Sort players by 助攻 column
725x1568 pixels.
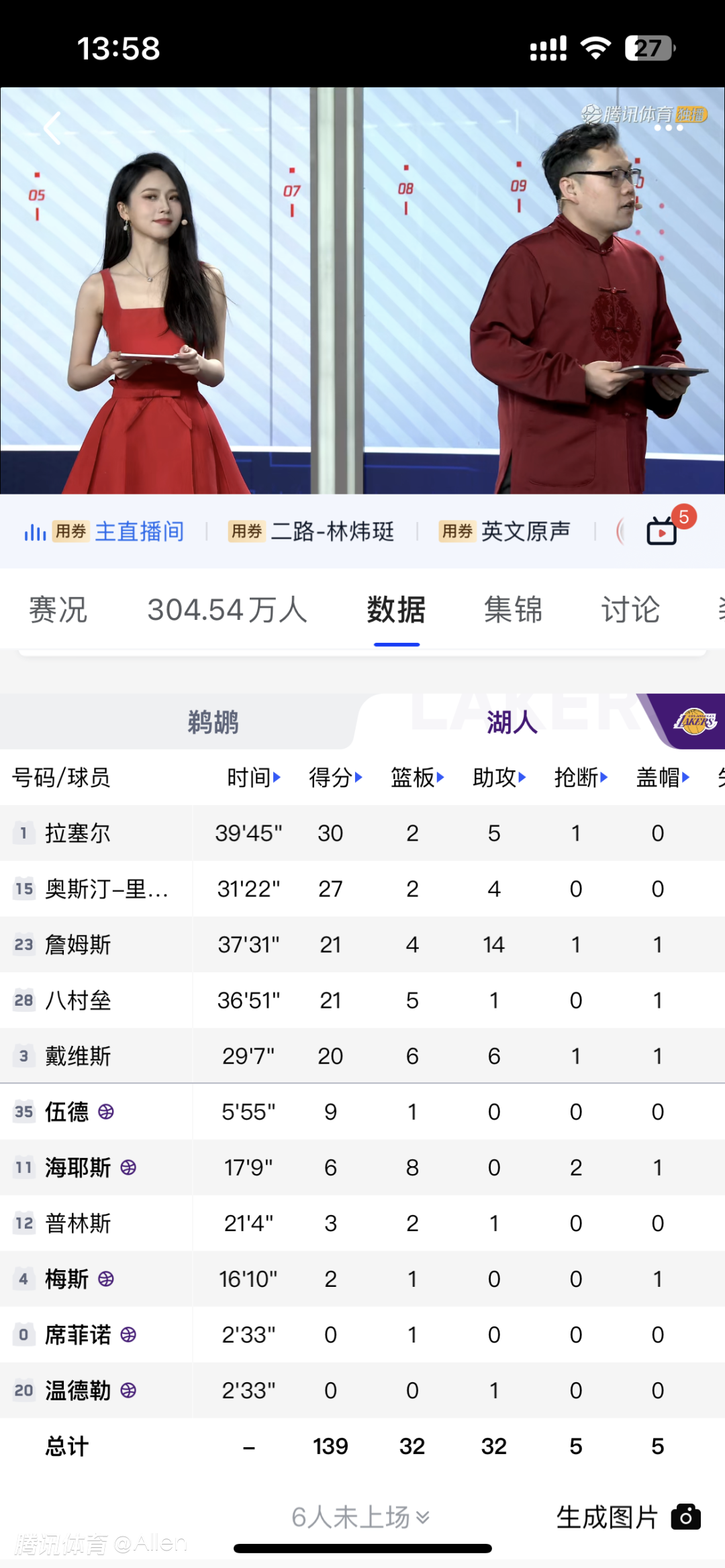tap(499, 778)
